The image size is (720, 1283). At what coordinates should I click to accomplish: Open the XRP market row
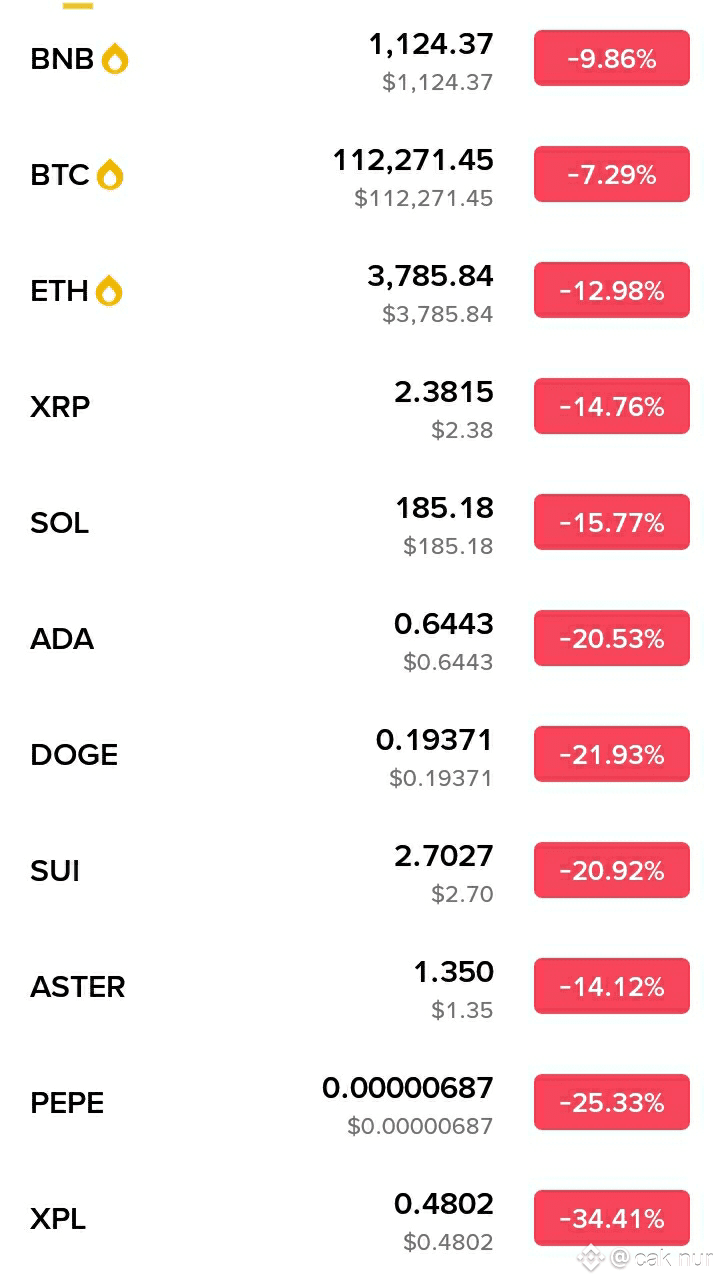pos(360,407)
